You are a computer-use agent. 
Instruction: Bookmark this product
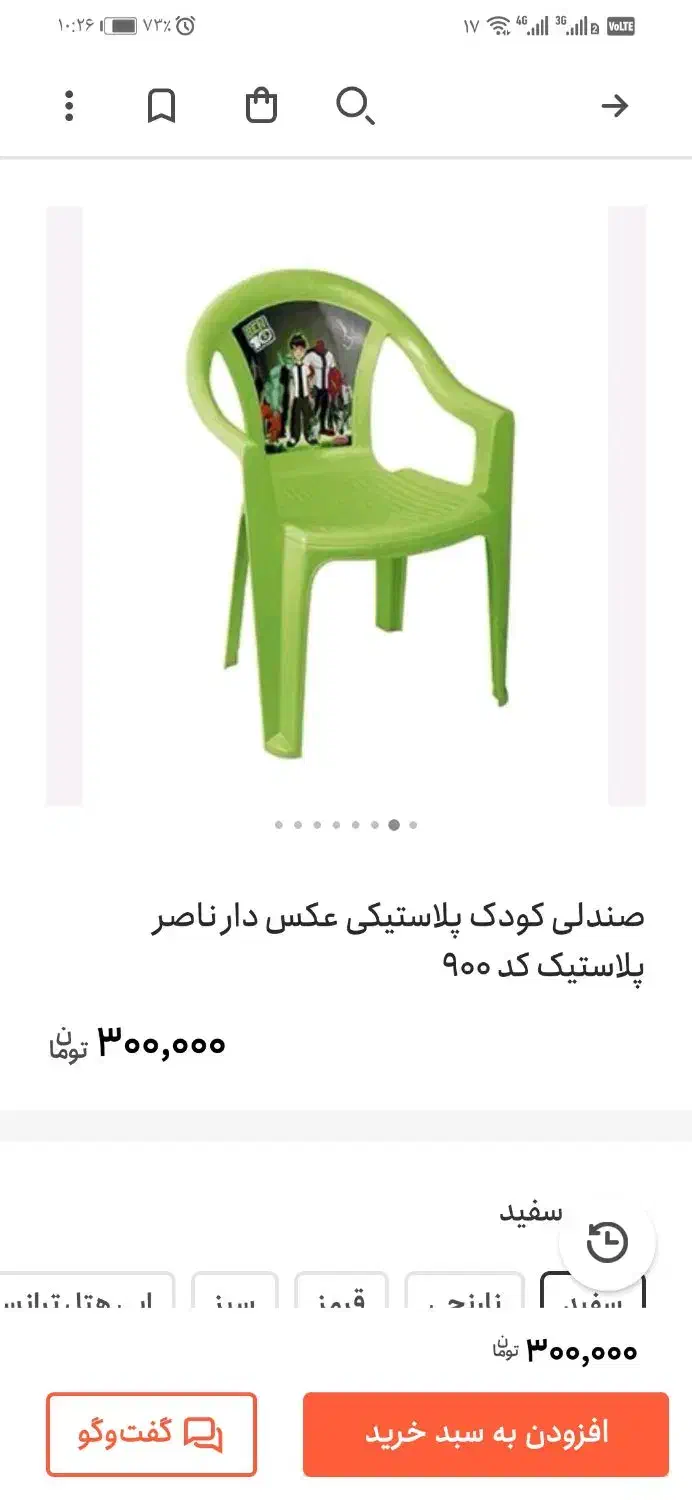(x=161, y=105)
